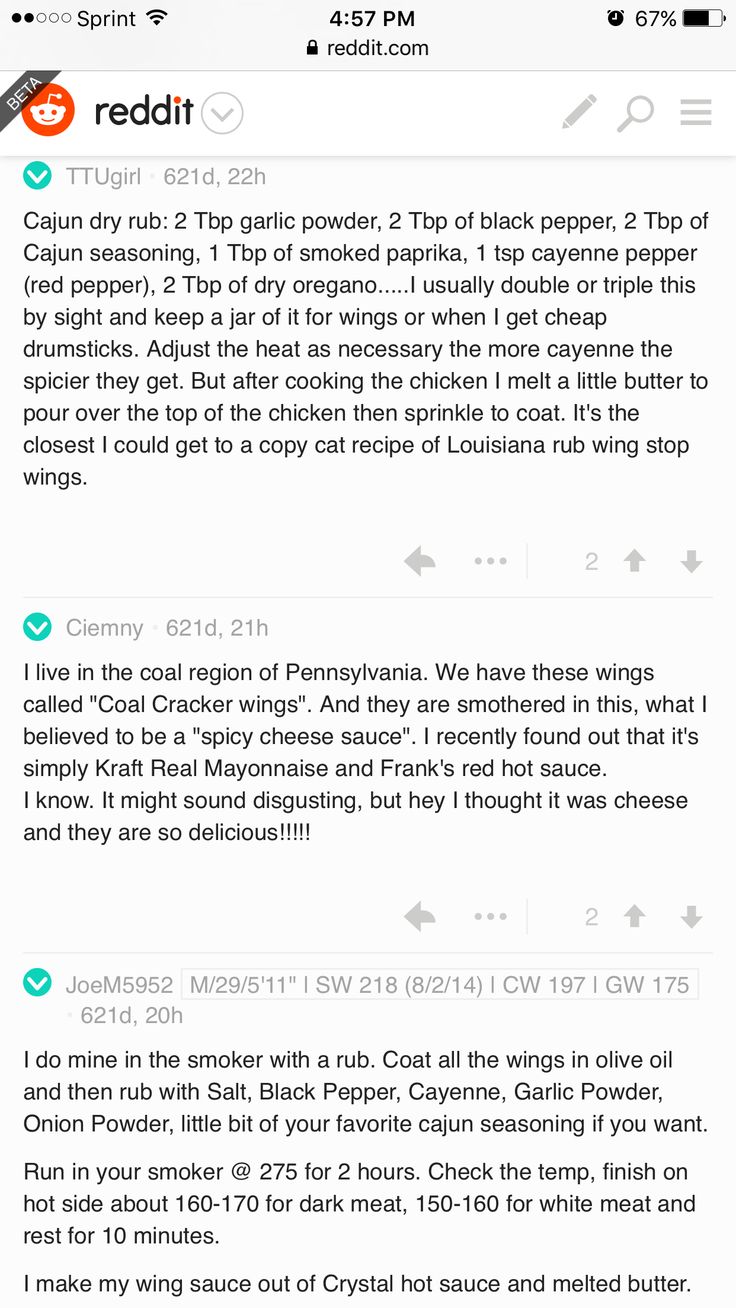
Task: Open the reddit community dropdown chevron
Action: (x=222, y=113)
